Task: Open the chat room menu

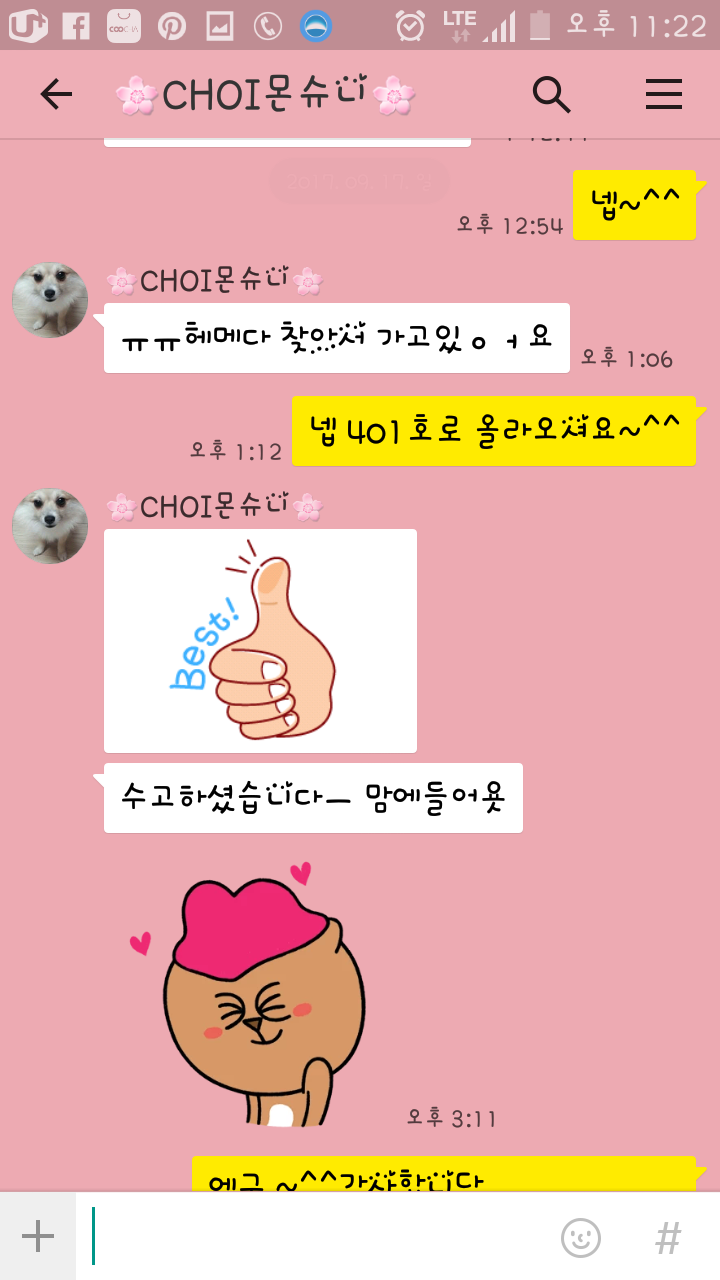Action: coord(663,95)
